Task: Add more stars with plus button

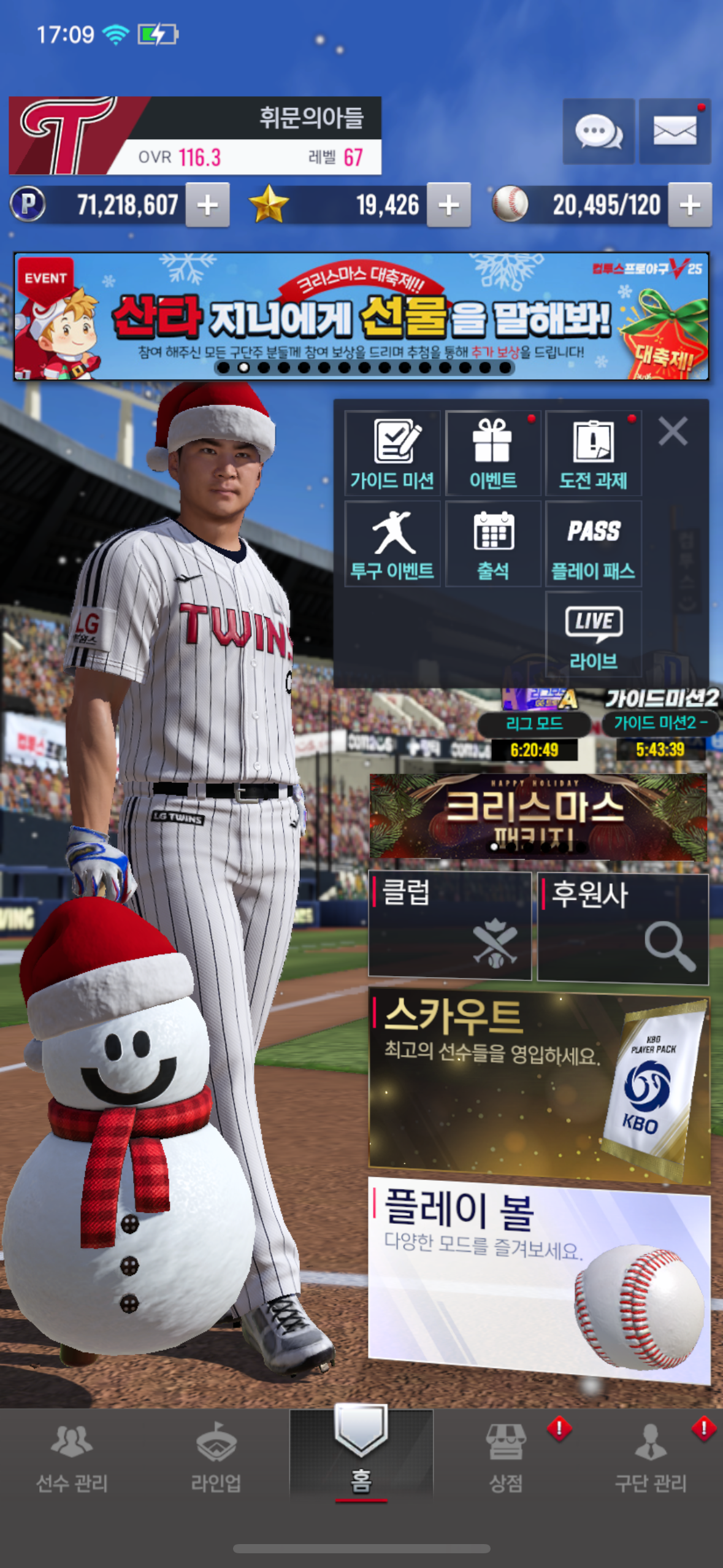Action: (449, 205)
